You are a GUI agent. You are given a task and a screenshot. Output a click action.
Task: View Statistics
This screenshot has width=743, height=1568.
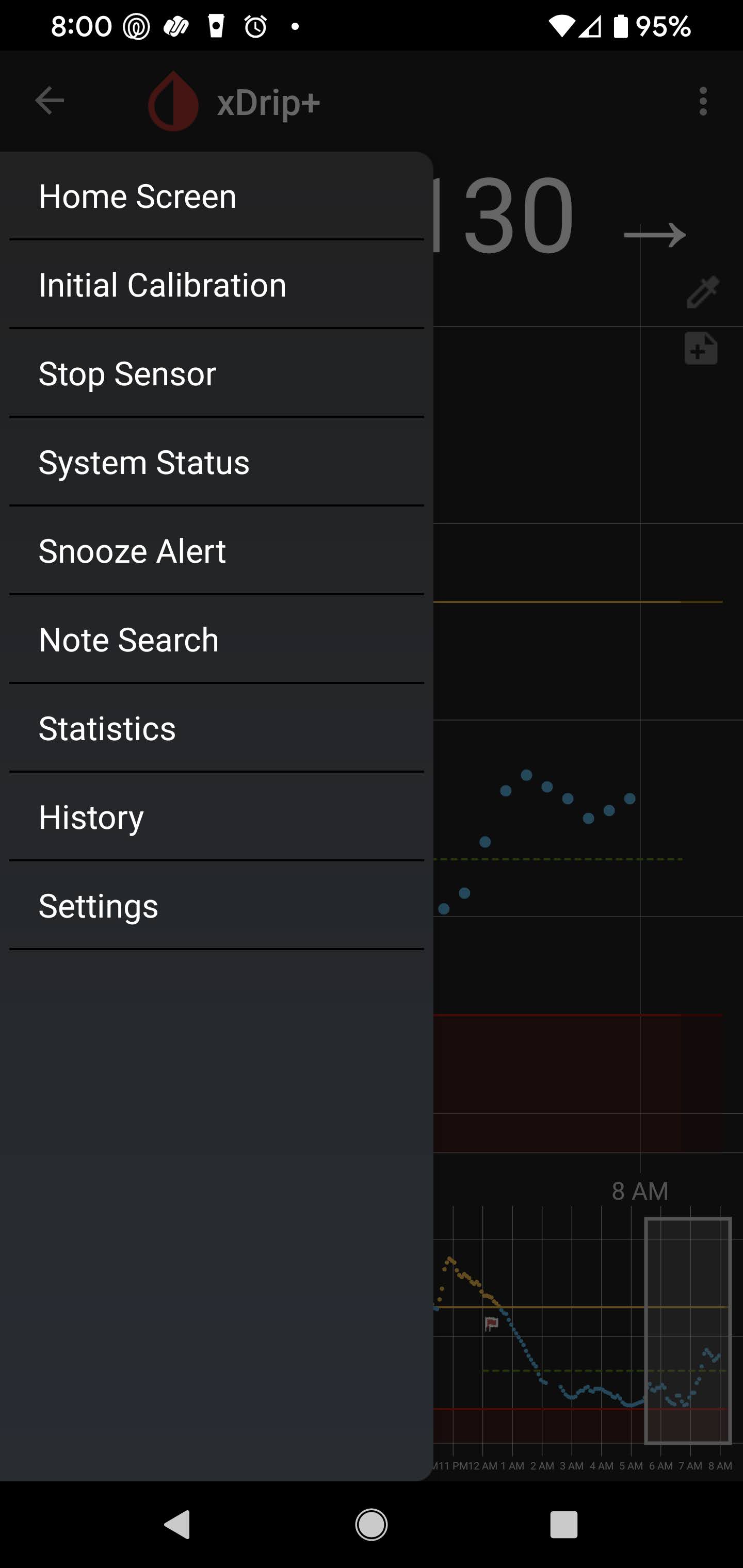(107, 728)
